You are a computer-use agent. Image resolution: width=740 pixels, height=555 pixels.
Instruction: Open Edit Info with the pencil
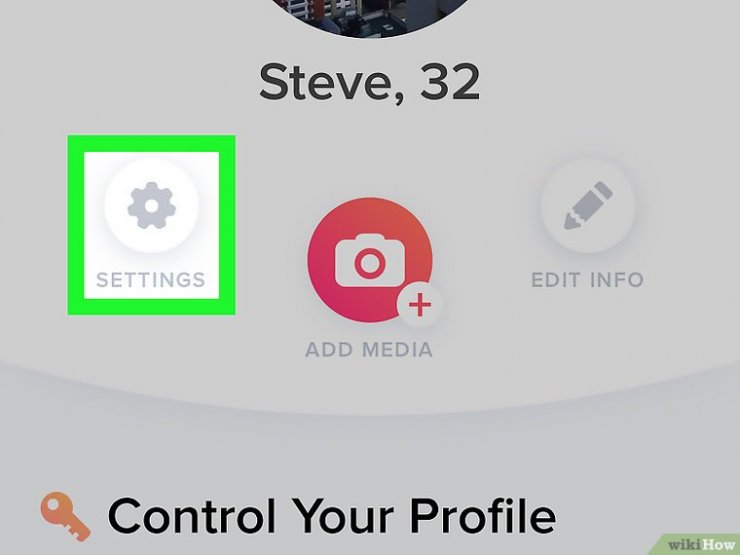click(x=587, y=207)
